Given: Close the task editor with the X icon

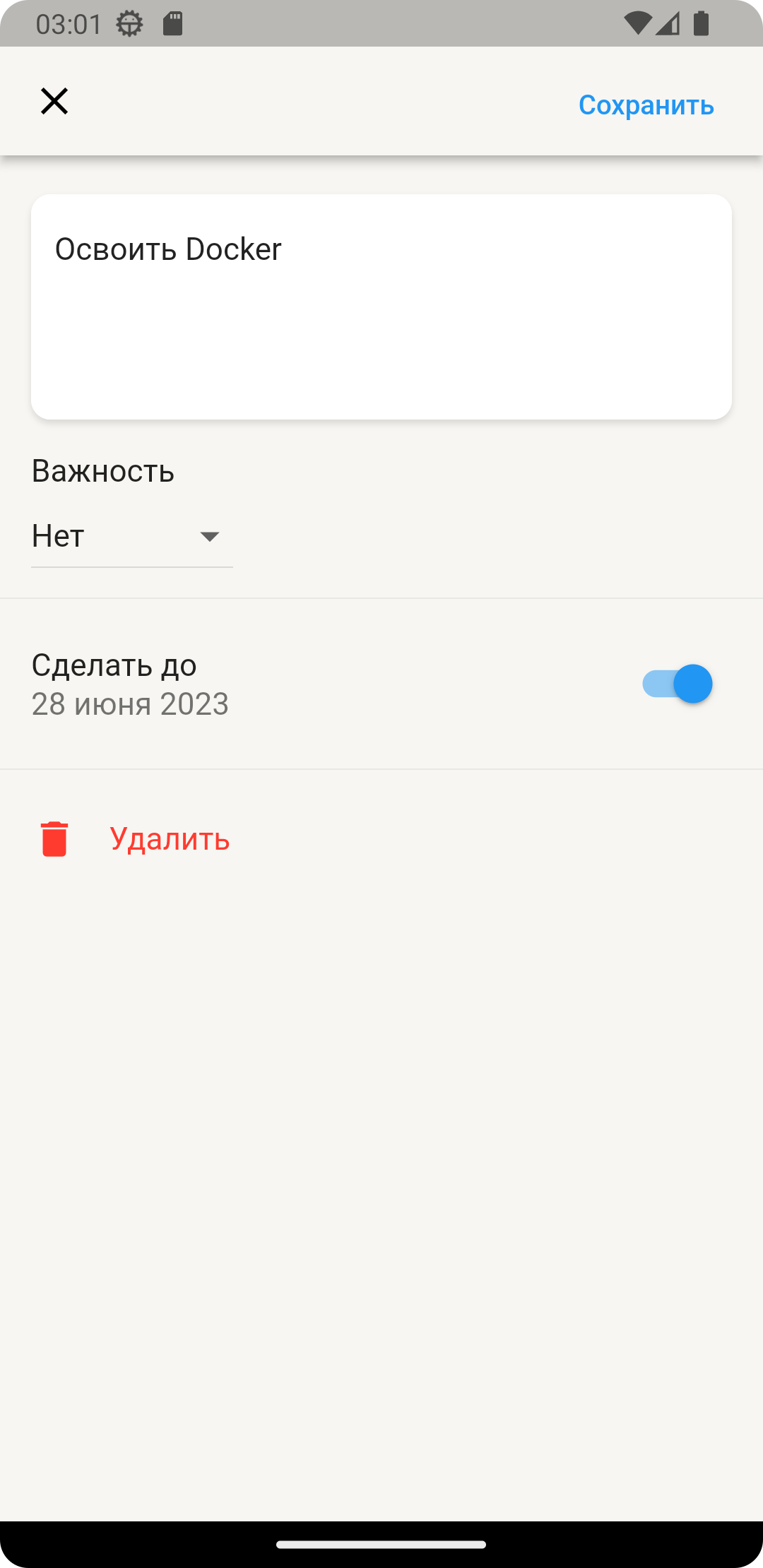Looking at the screenshot, I should tap(55, 100).
